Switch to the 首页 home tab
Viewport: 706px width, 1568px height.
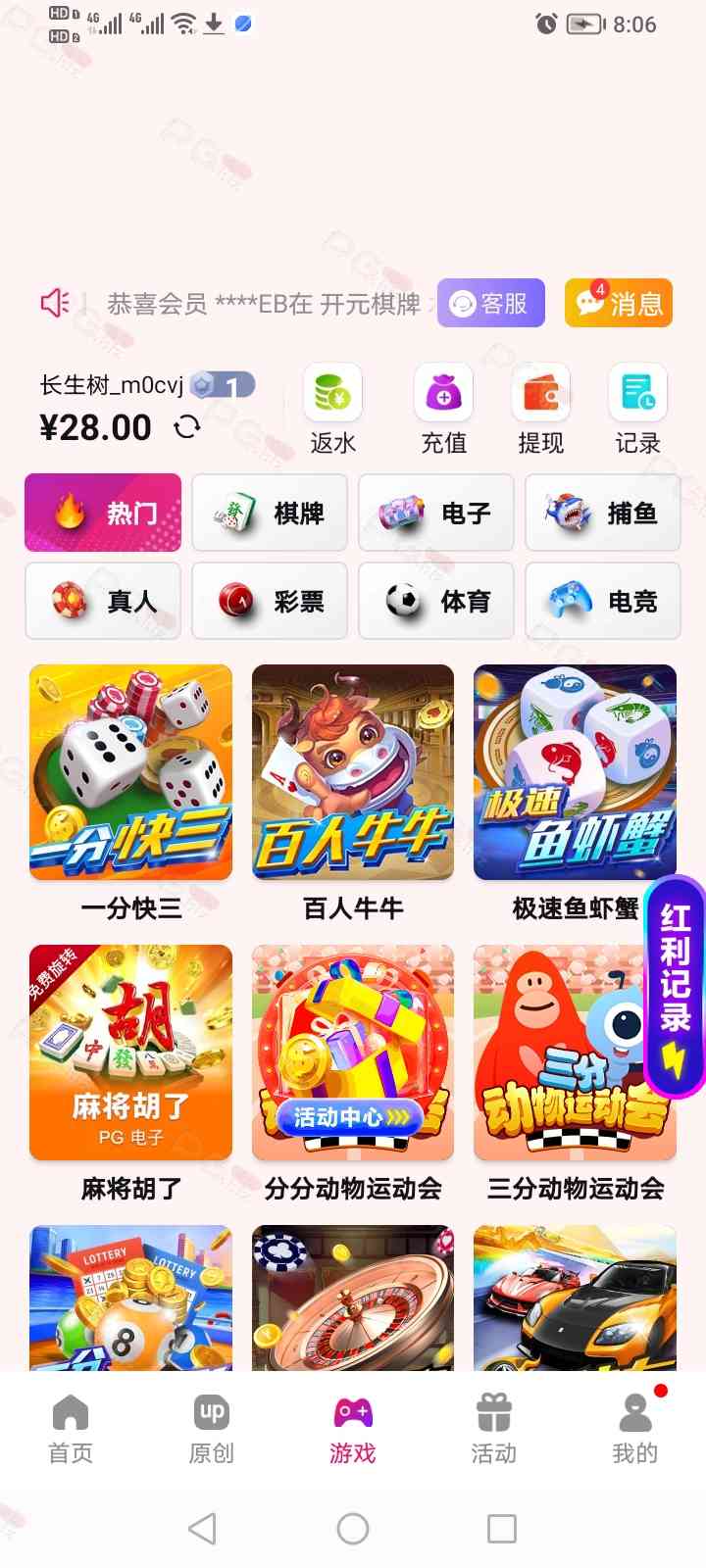tap(71, 1429)
